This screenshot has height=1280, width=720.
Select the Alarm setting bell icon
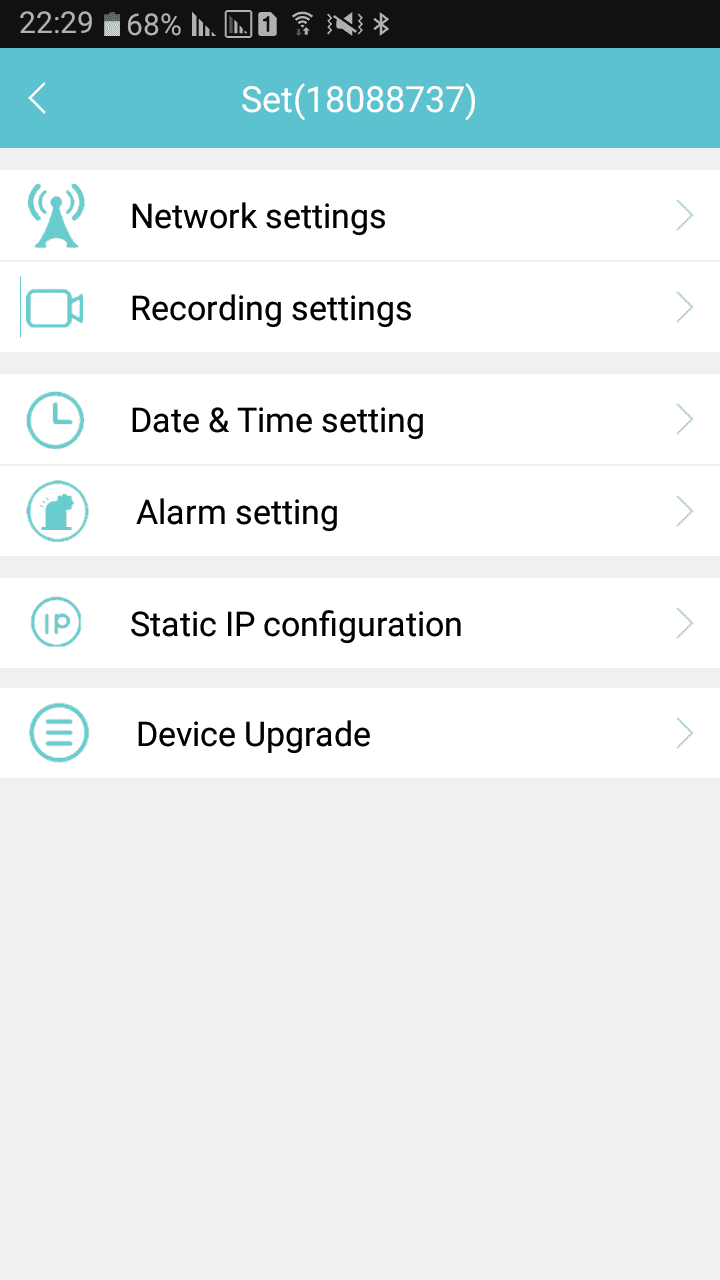pyautogui.click(x=57, y=511)
